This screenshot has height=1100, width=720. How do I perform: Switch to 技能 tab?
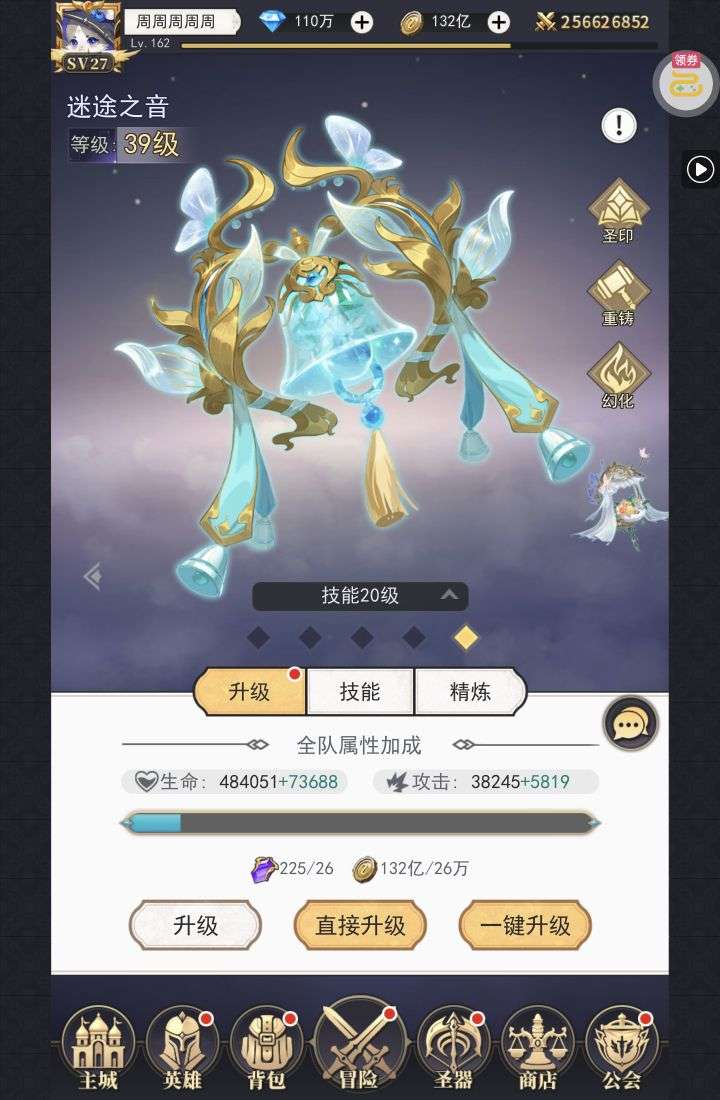tap(360, 691)
